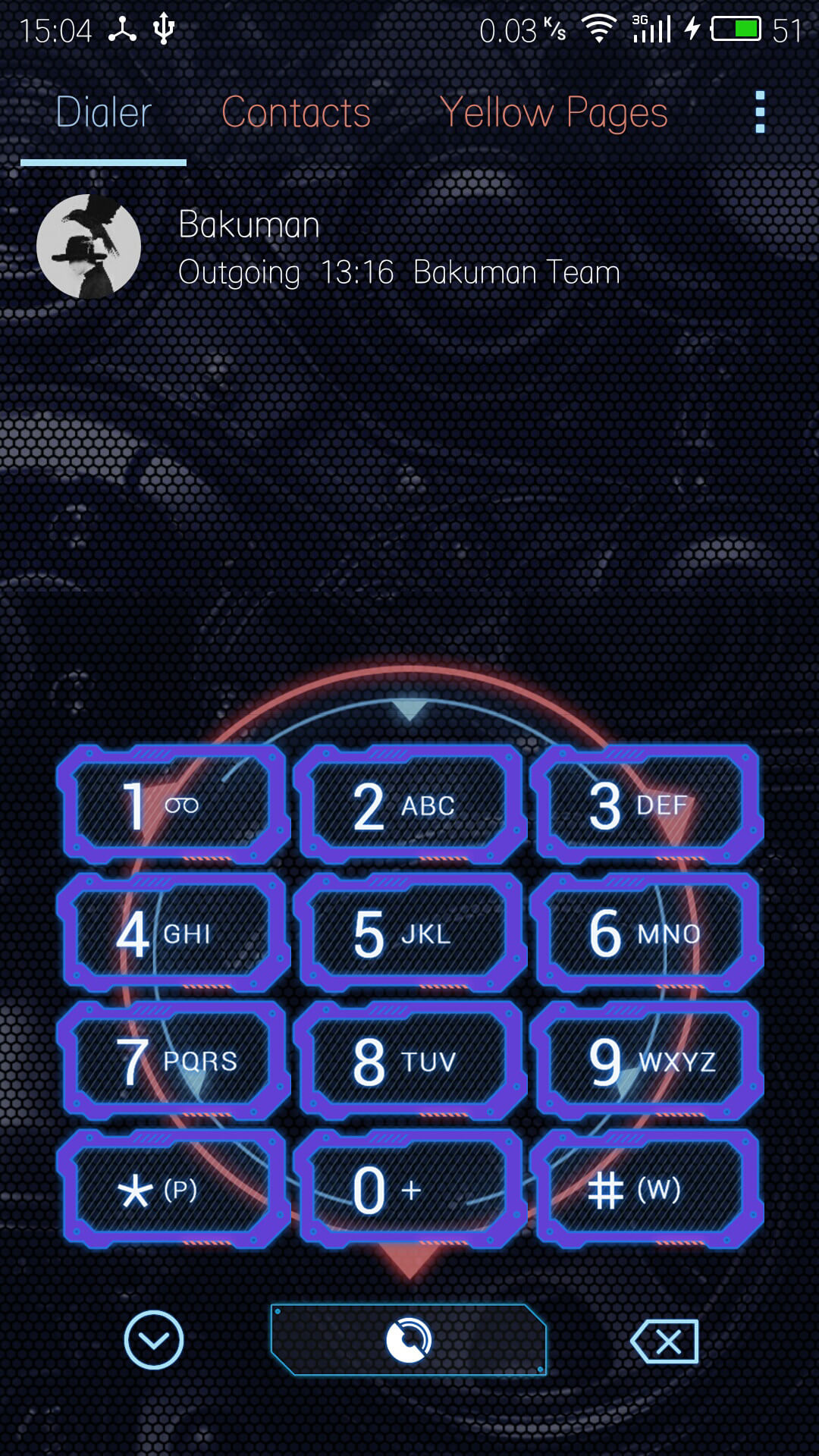
Task: Hide the dial pad with the down chevron
Action: (154, 1340)
